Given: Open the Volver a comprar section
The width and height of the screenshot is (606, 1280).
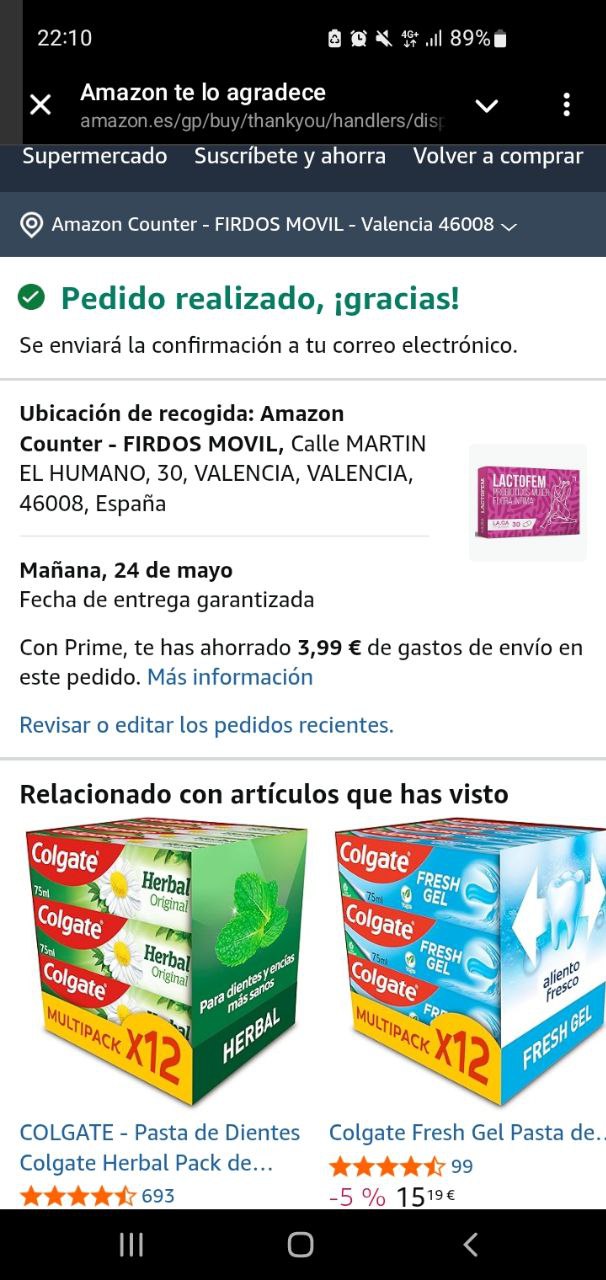Looking at the screenshot, I should click(x=497, y=156).
